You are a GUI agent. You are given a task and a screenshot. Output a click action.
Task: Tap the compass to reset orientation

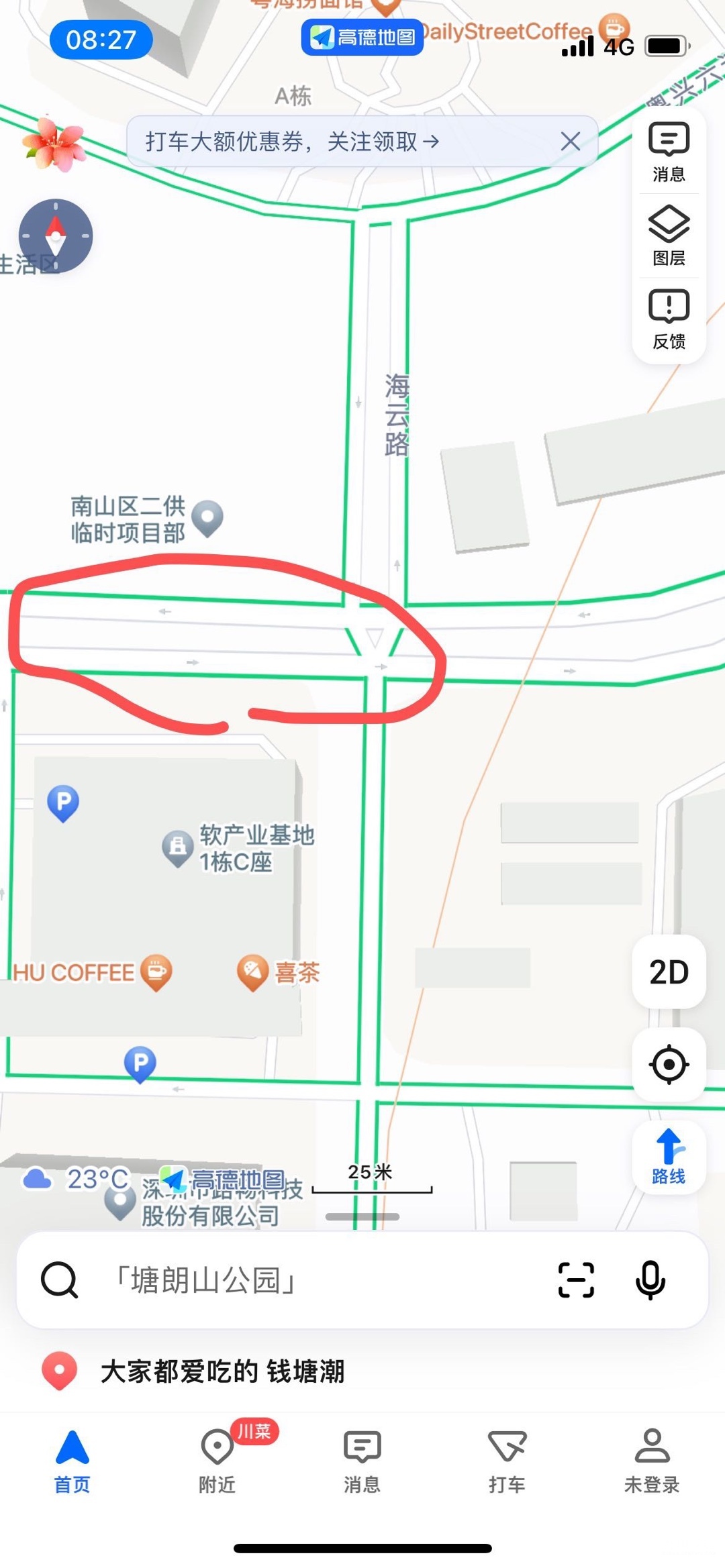tap(56, 236)
